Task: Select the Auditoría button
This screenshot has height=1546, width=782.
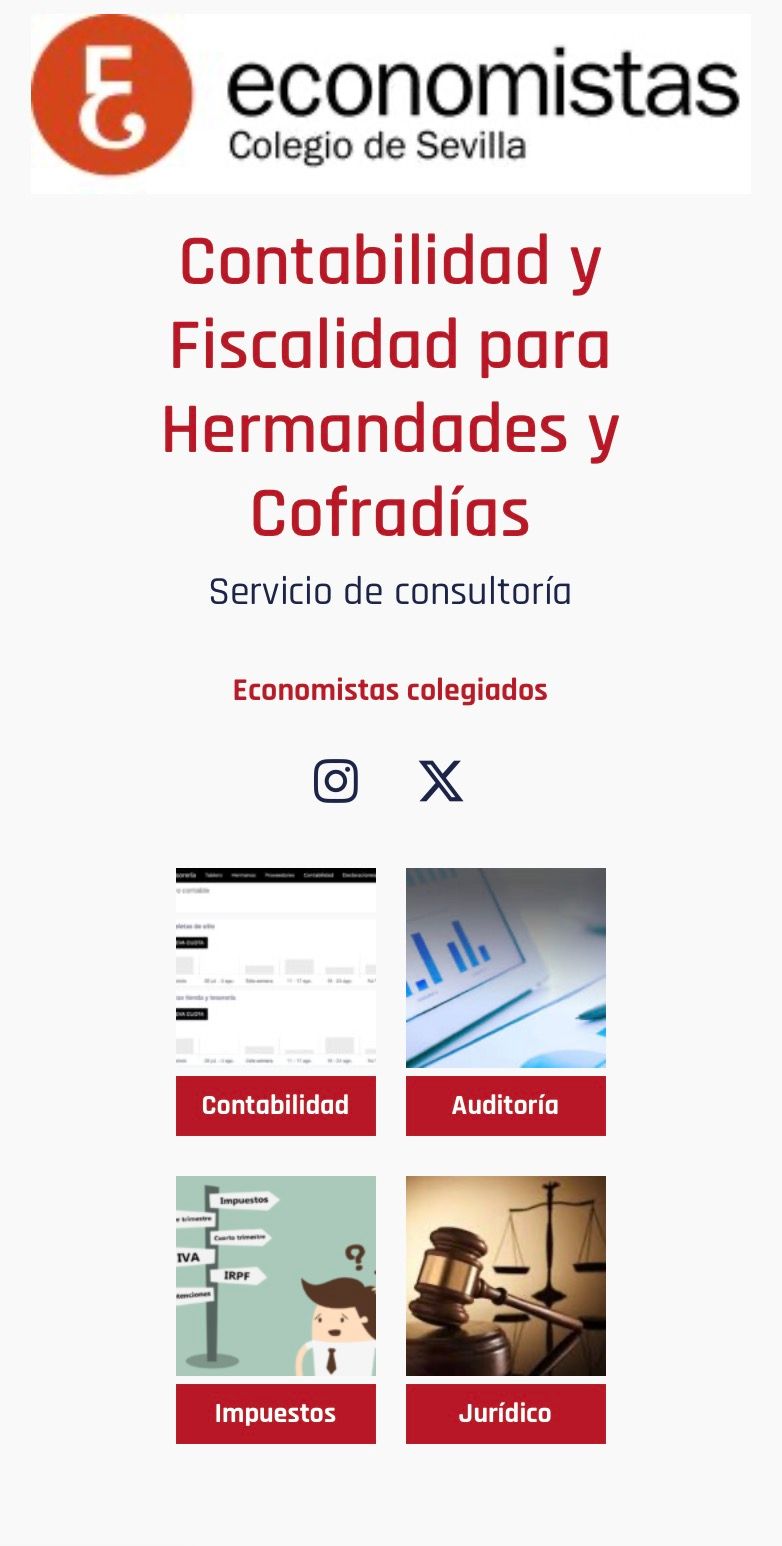Action: click(x=505, y=1105)
